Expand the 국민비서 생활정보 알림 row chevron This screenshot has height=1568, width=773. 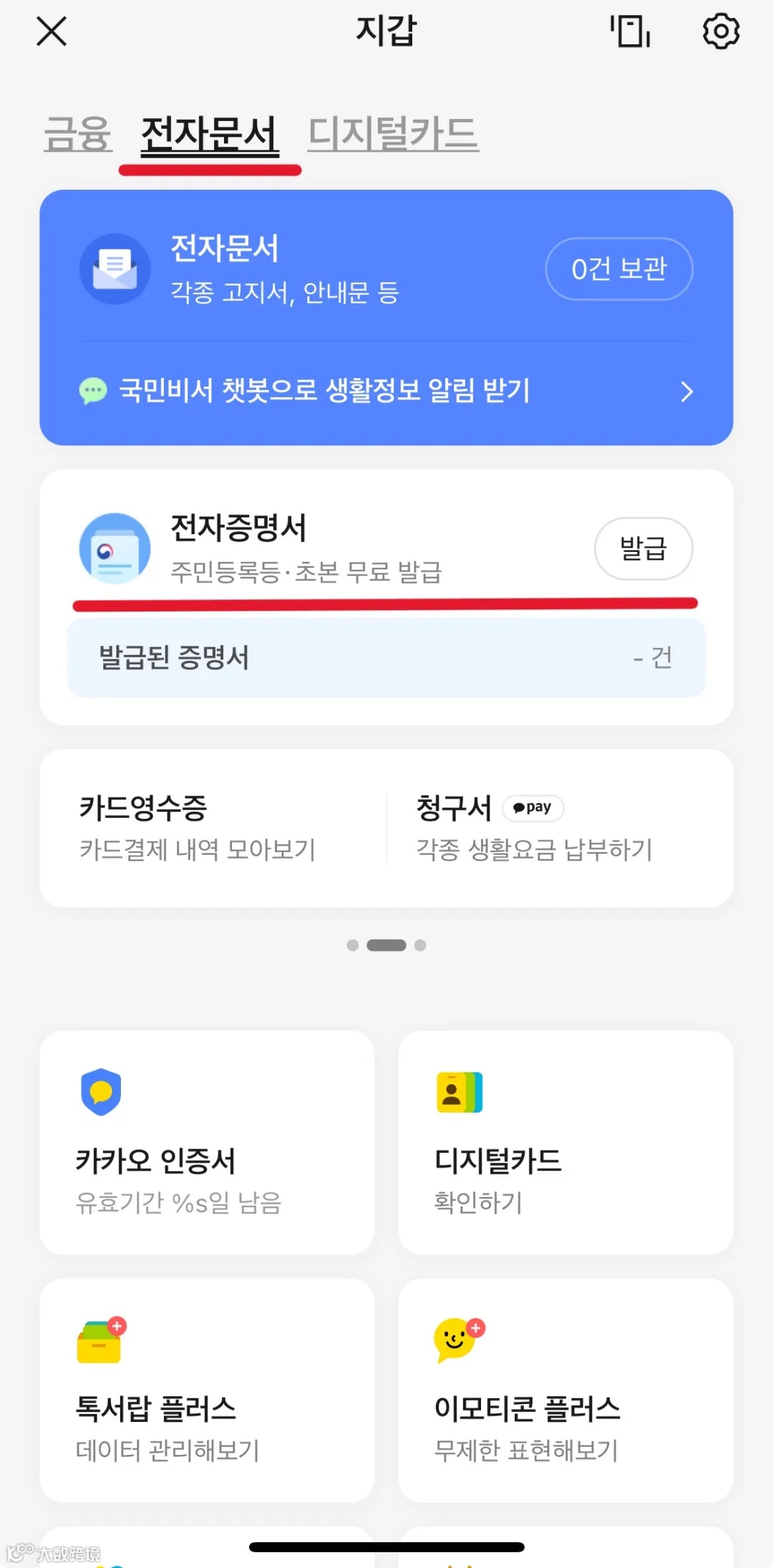686,392
